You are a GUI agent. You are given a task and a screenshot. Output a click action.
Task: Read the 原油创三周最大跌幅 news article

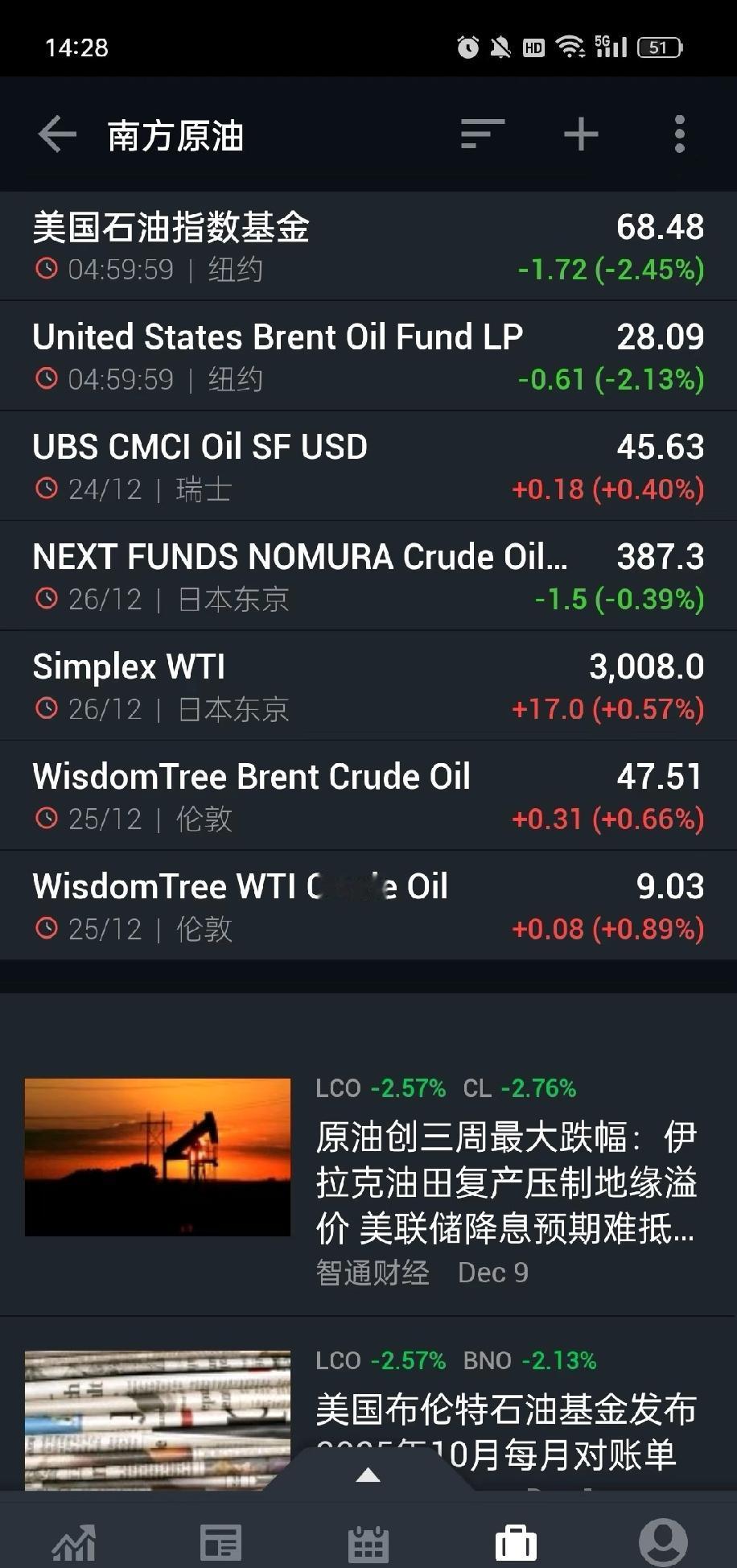505,1182
